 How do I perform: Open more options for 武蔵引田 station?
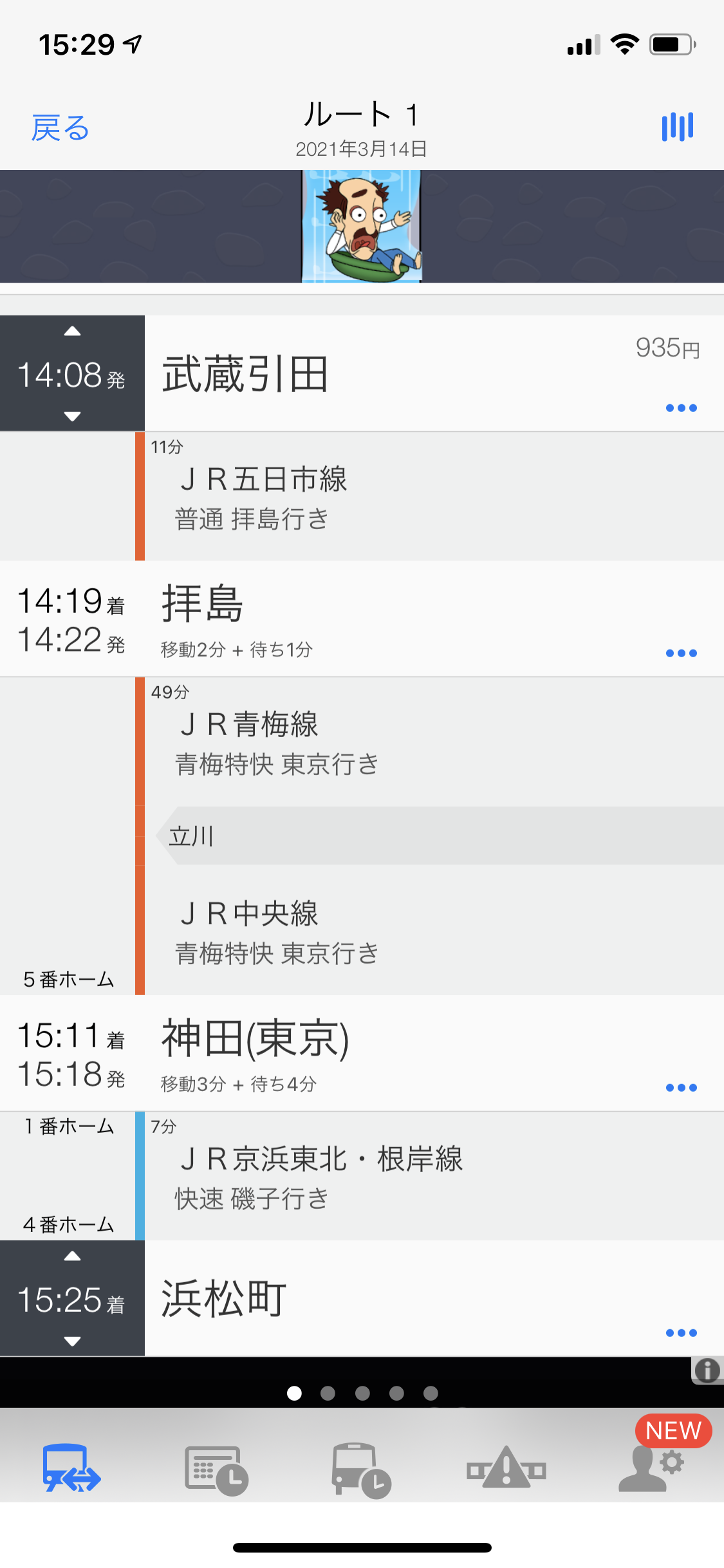coord(681,408)
